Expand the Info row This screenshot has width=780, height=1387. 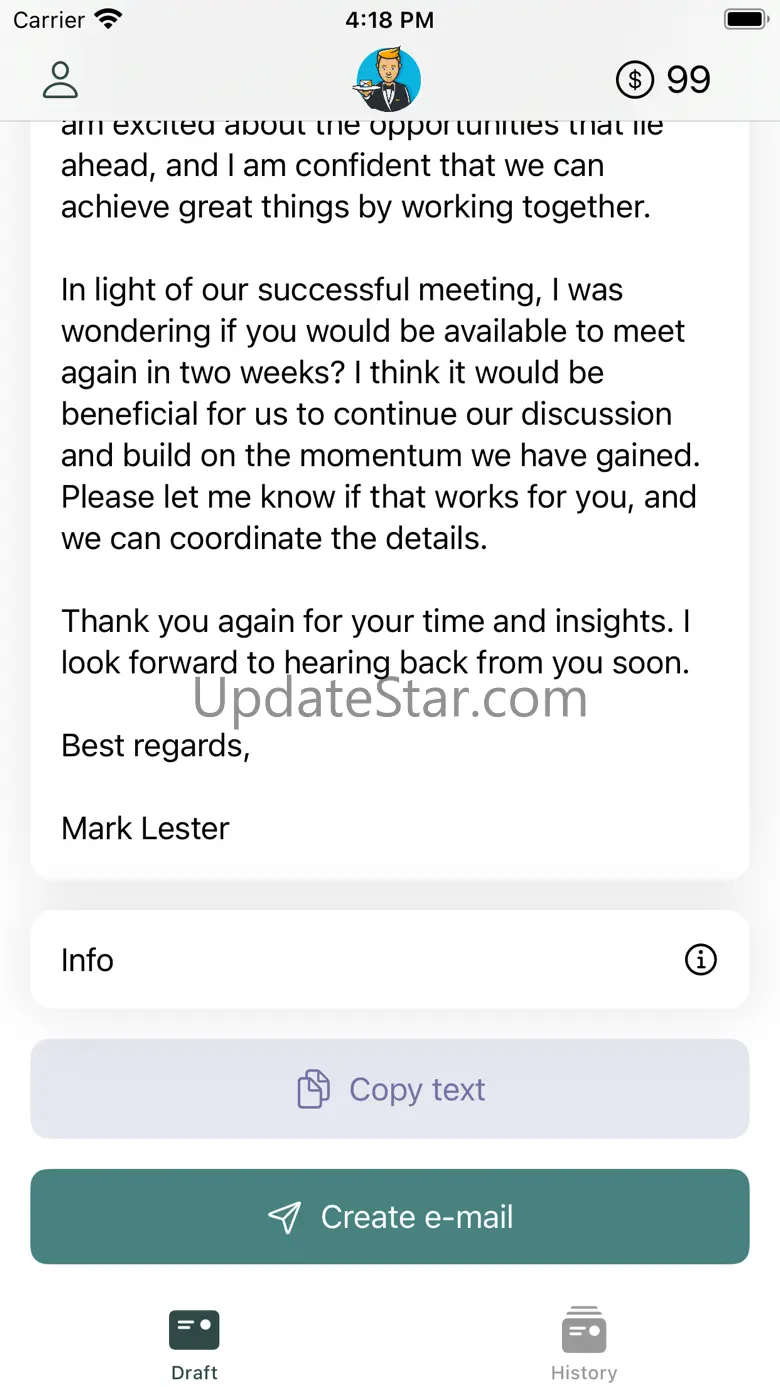click(x=389, y=960)
